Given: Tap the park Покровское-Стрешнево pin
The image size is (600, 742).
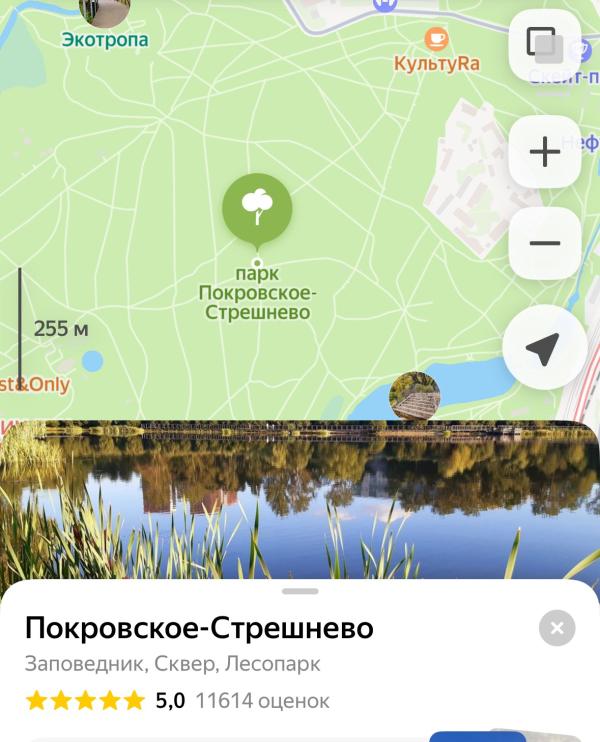Looking at the screenshot, I should click(x=257, y=209).
